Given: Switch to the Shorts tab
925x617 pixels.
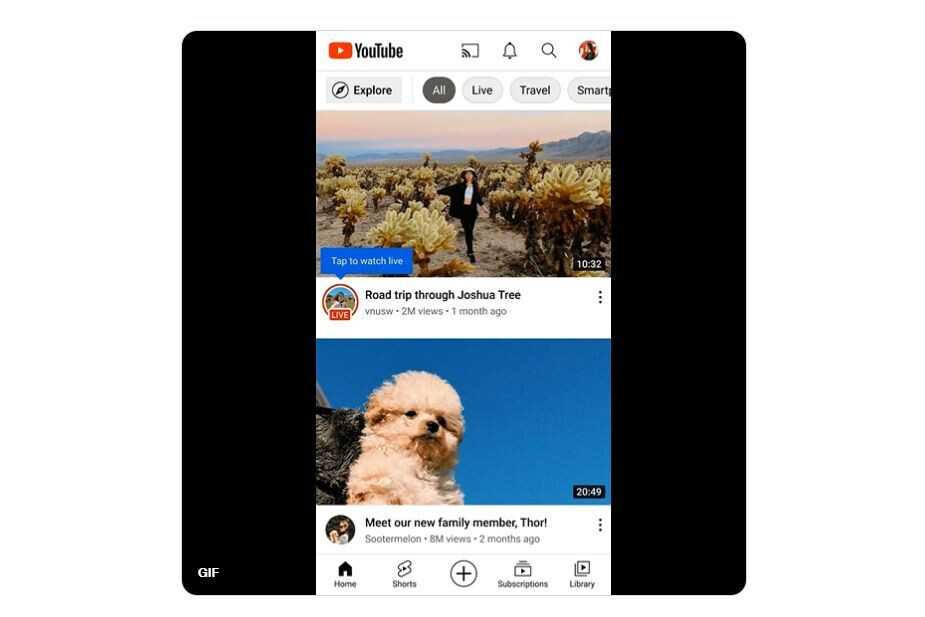Looking at the screenshot, I should point(404,574).
